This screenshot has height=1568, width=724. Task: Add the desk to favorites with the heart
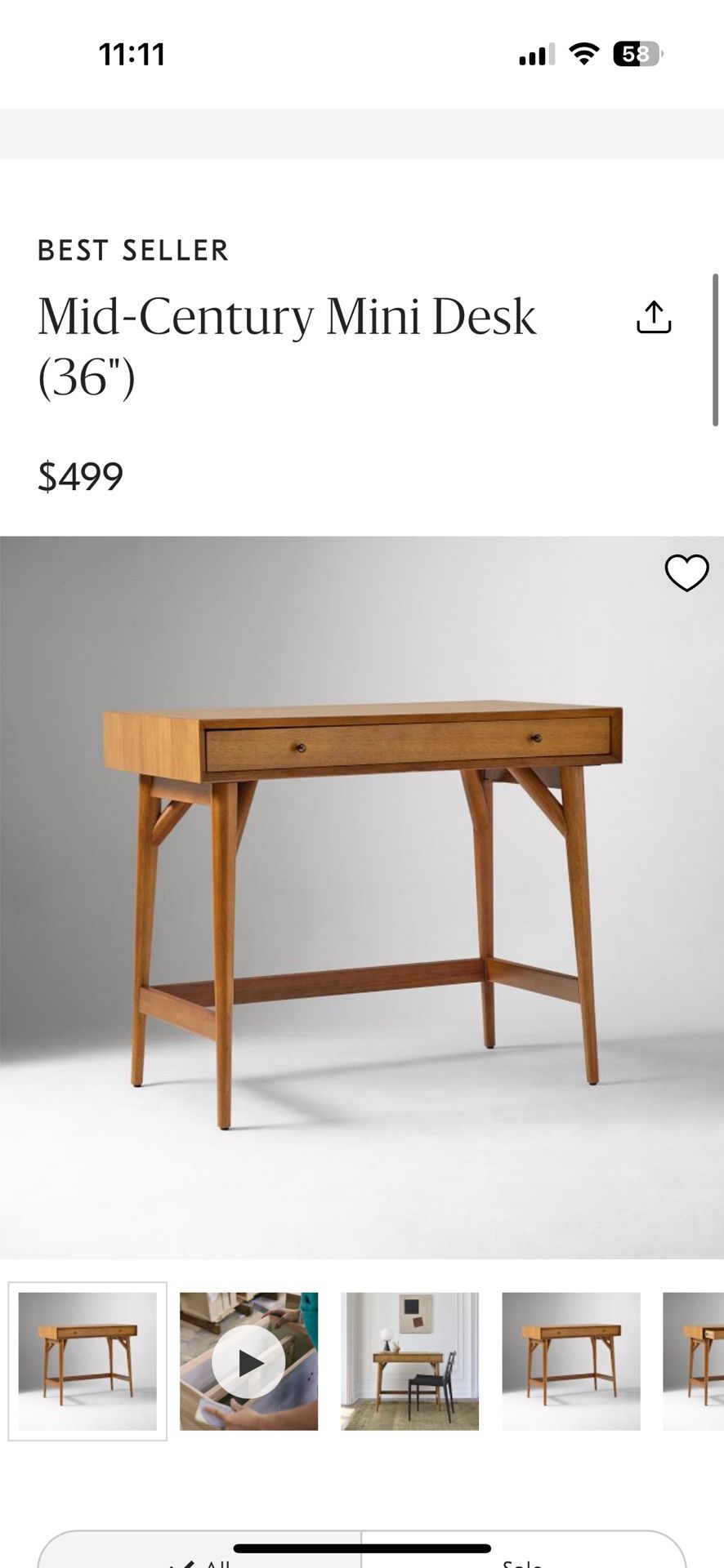(686, 572)
